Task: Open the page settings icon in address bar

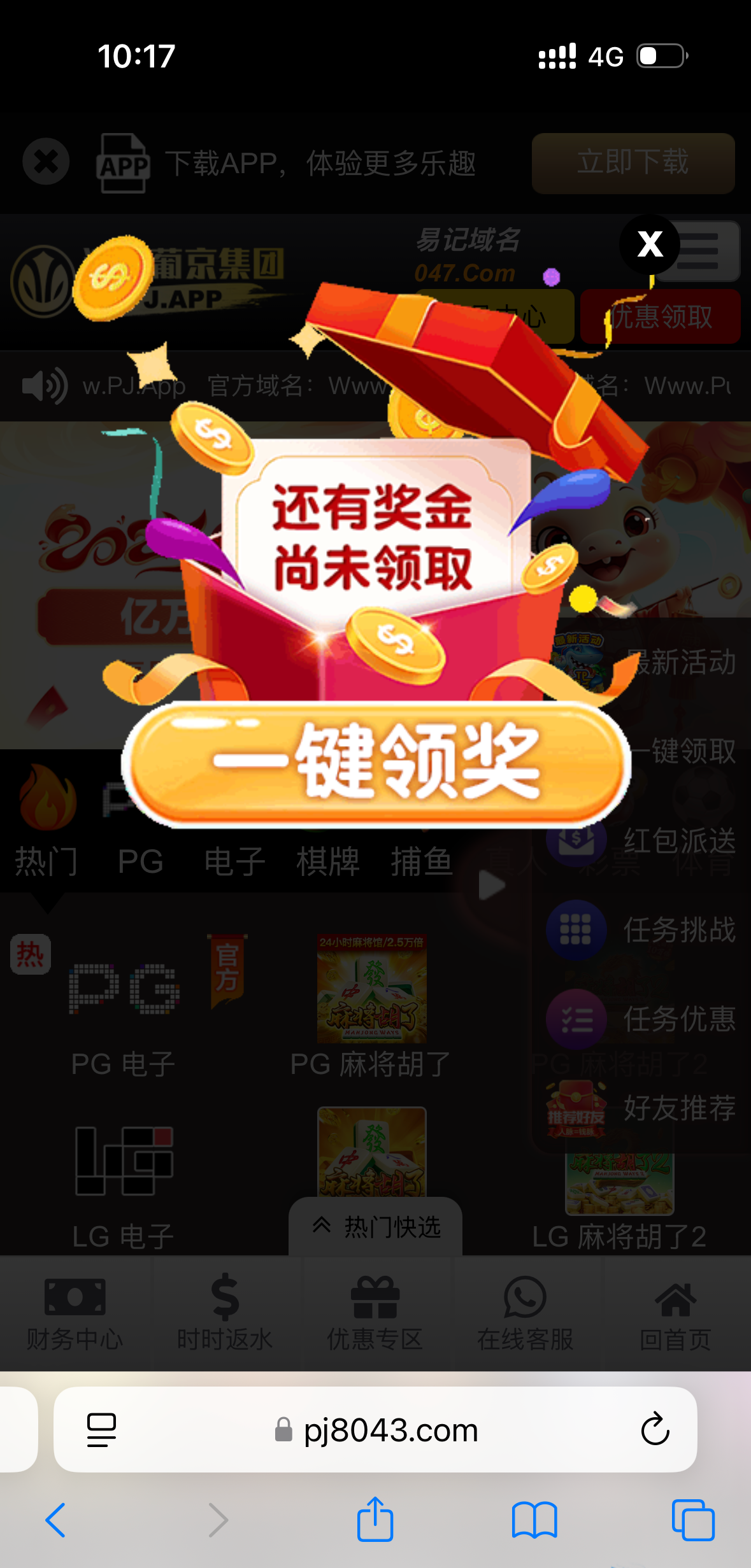Action: pyautogui.click(x=101, y=1430)
